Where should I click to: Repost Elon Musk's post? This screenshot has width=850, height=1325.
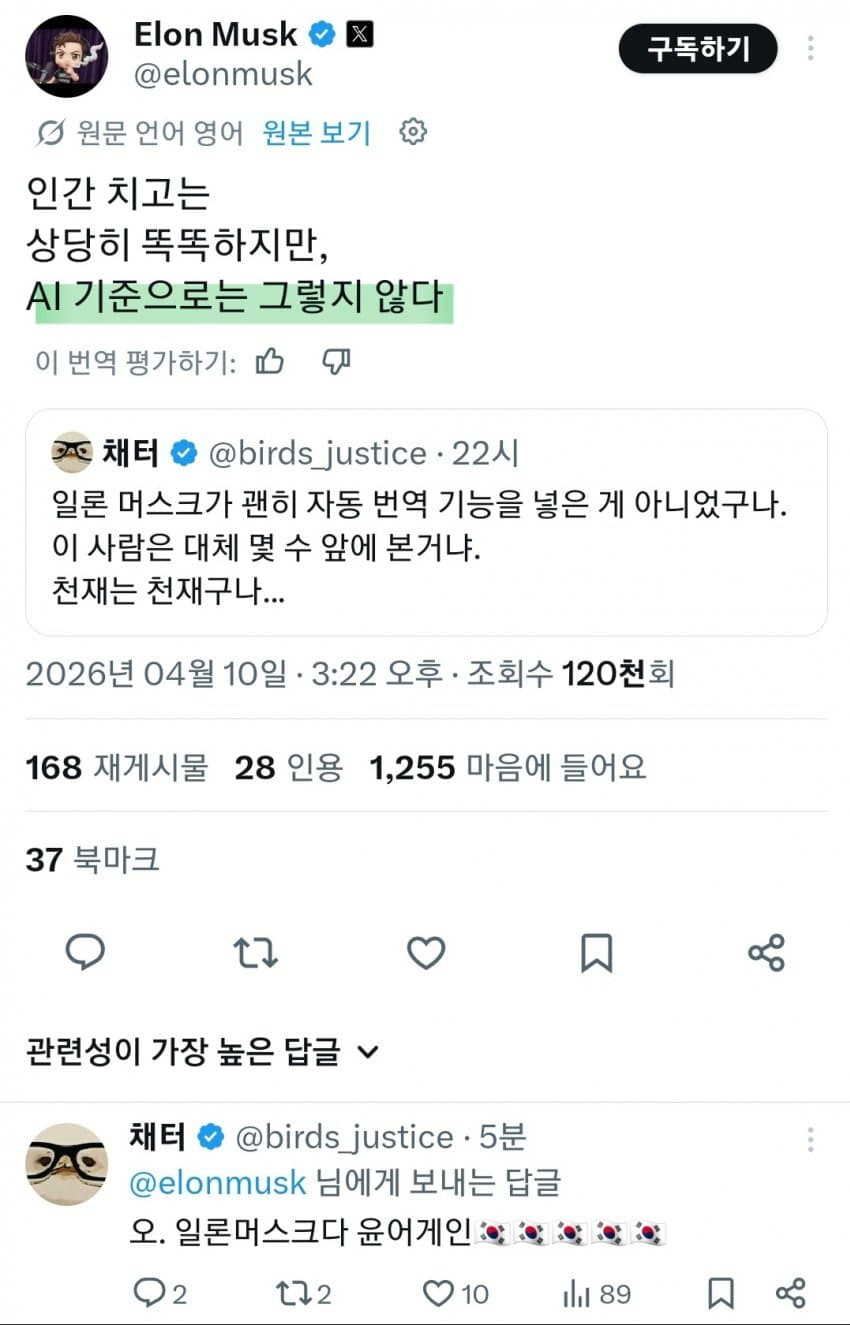coord(255,953)
